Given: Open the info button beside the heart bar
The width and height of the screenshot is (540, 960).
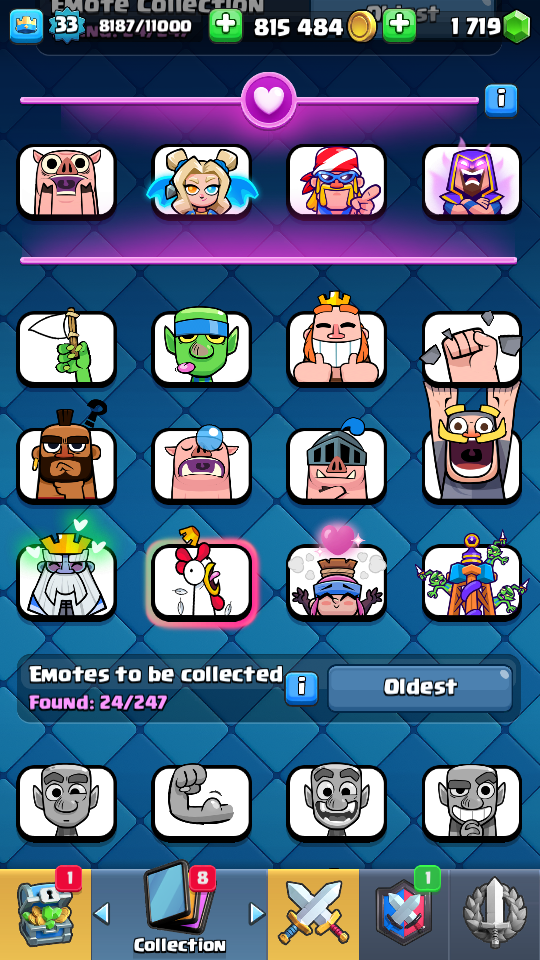Looking at the screenshot, I should (x=501, y=100).
